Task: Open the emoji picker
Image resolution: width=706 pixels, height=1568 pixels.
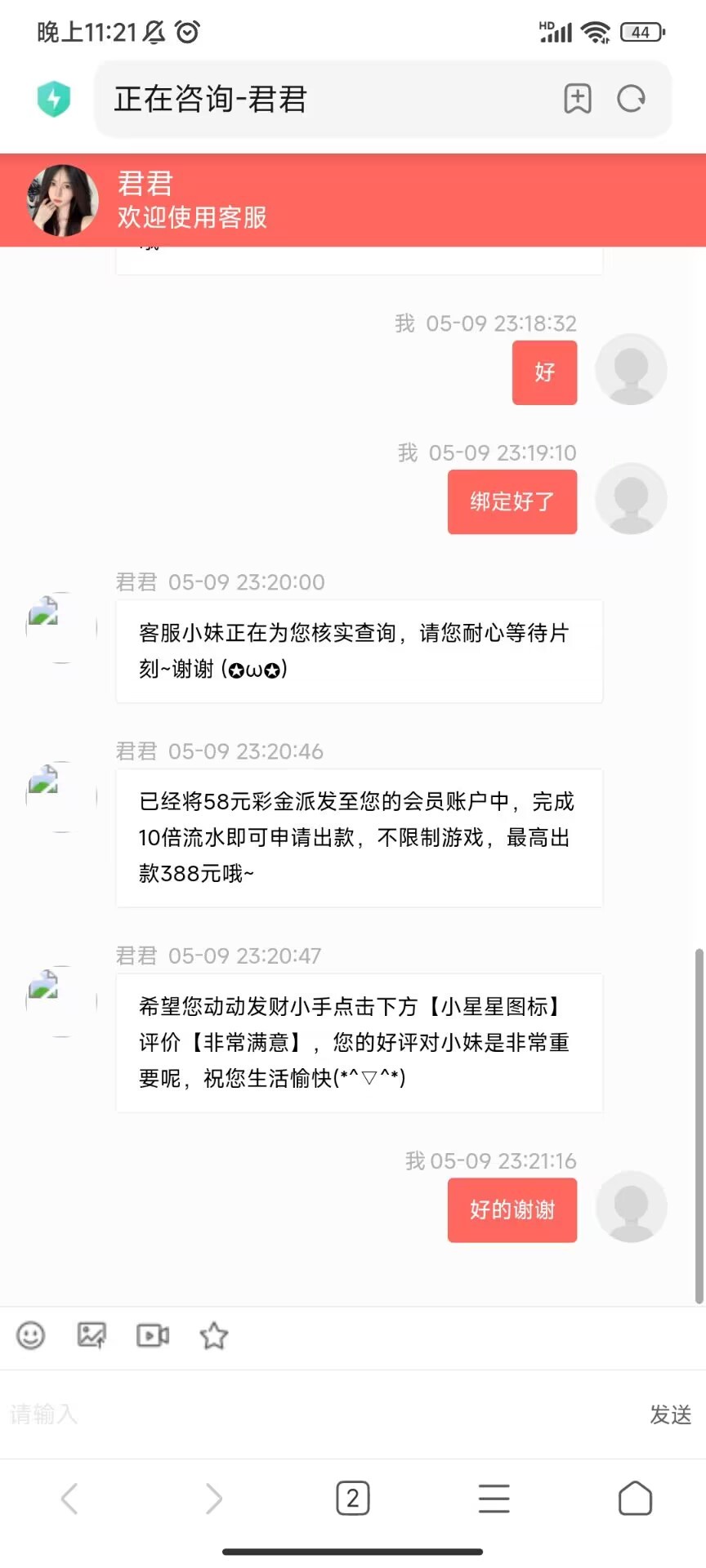Action: (31, 1336)
